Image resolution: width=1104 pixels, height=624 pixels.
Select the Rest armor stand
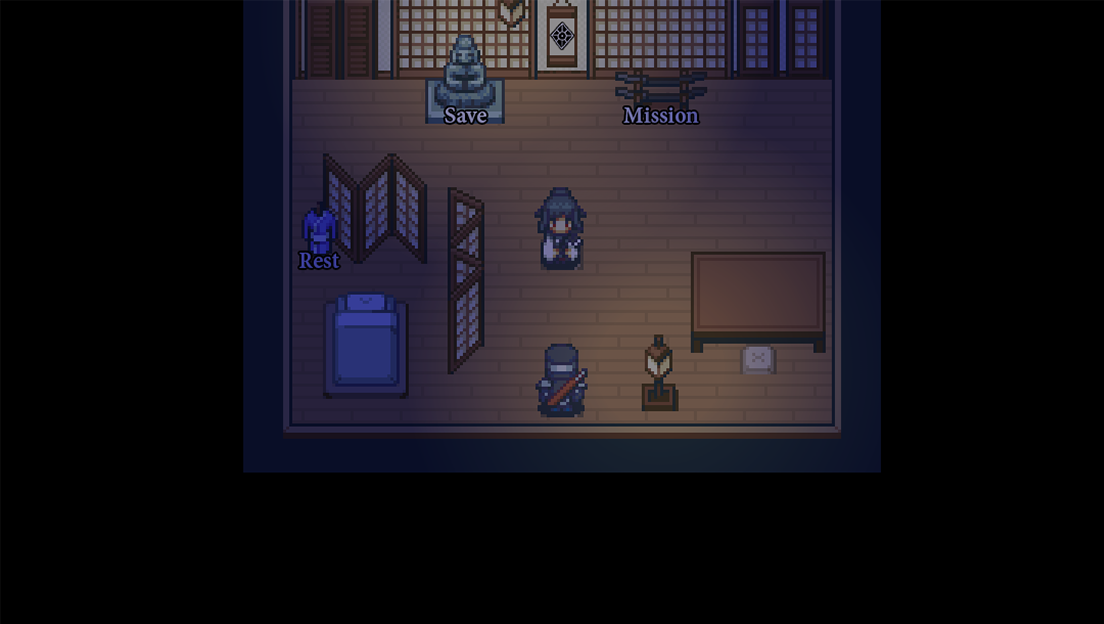[319, 229]
